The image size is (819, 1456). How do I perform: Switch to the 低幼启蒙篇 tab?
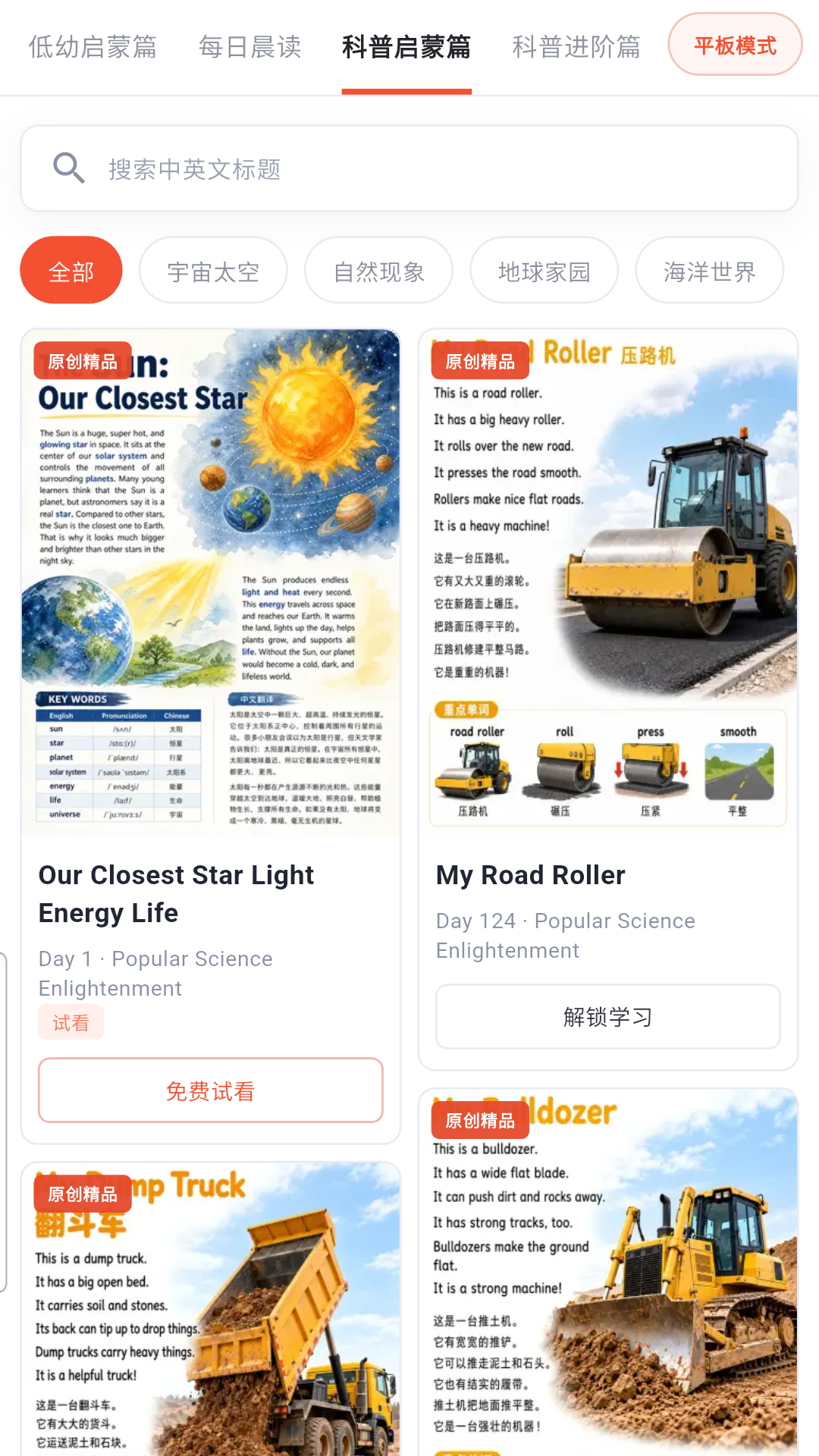(x=93, y=47)
